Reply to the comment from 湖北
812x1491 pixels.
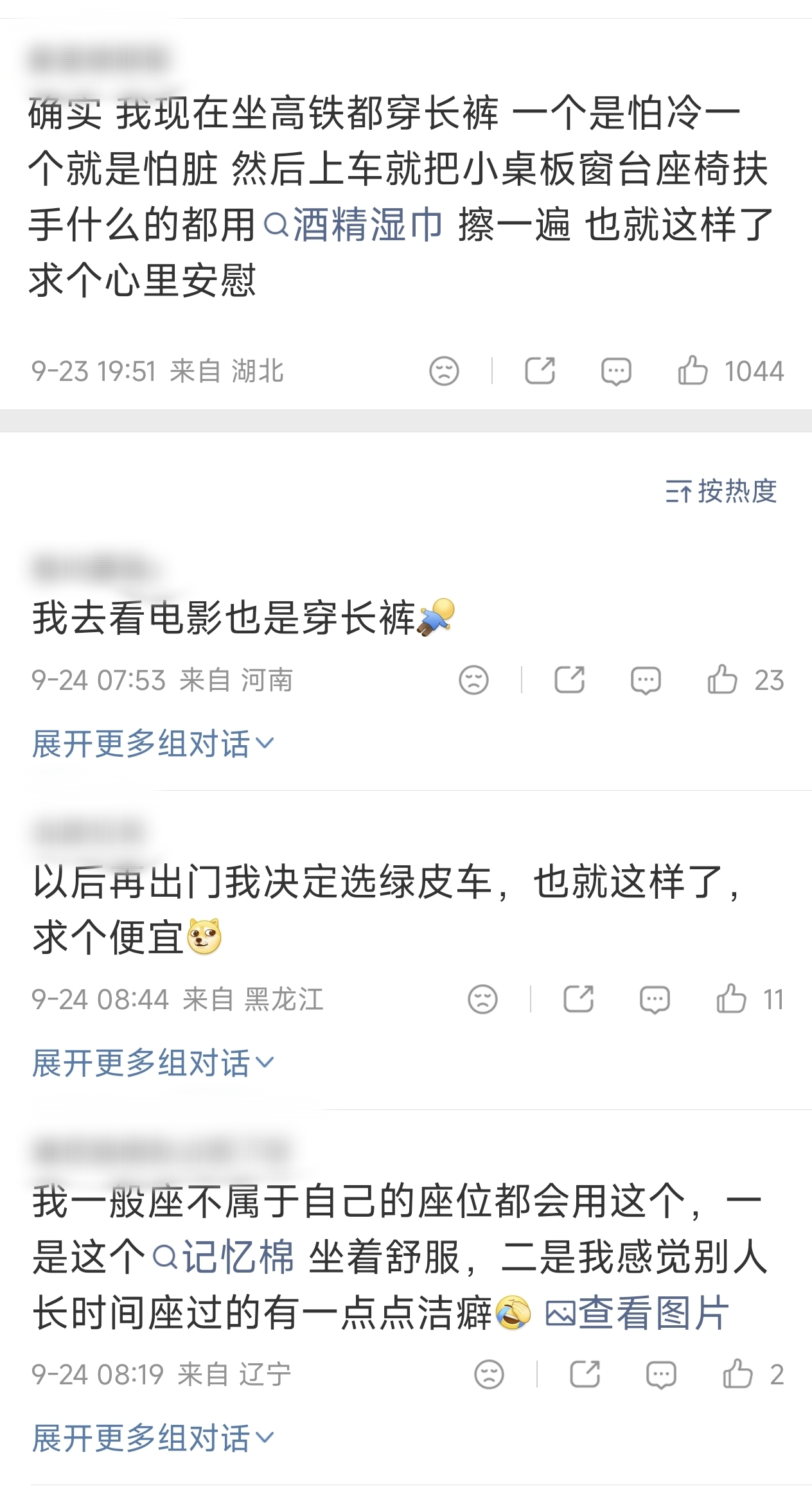(x=616, y=371)
